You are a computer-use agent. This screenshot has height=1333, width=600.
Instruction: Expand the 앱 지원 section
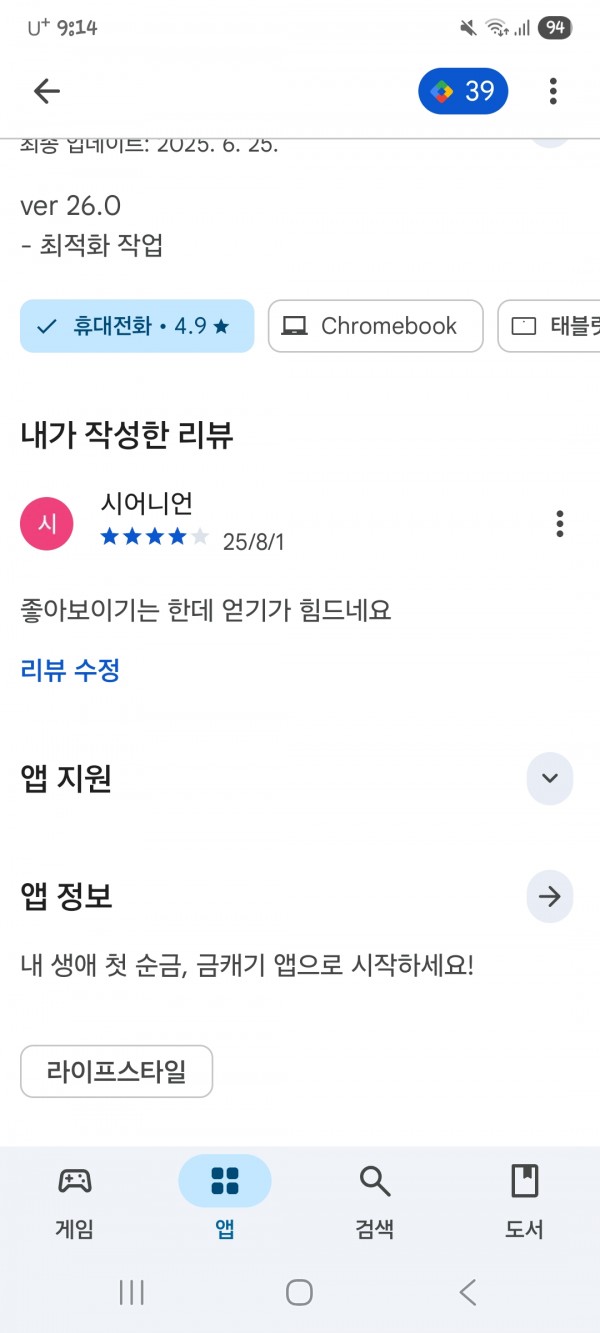(x=550, y=779)
